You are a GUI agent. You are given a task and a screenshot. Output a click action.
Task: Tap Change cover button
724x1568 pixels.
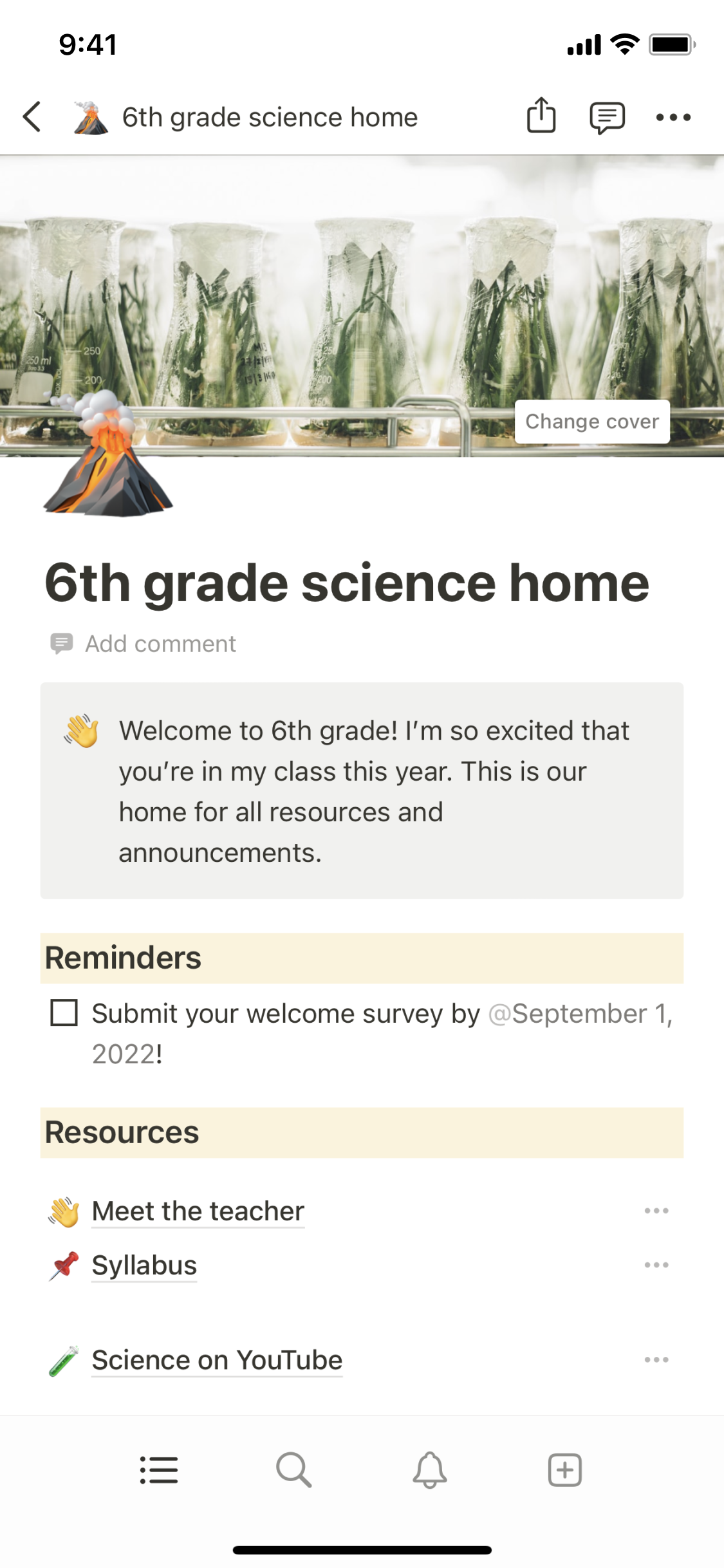point(591,422)
